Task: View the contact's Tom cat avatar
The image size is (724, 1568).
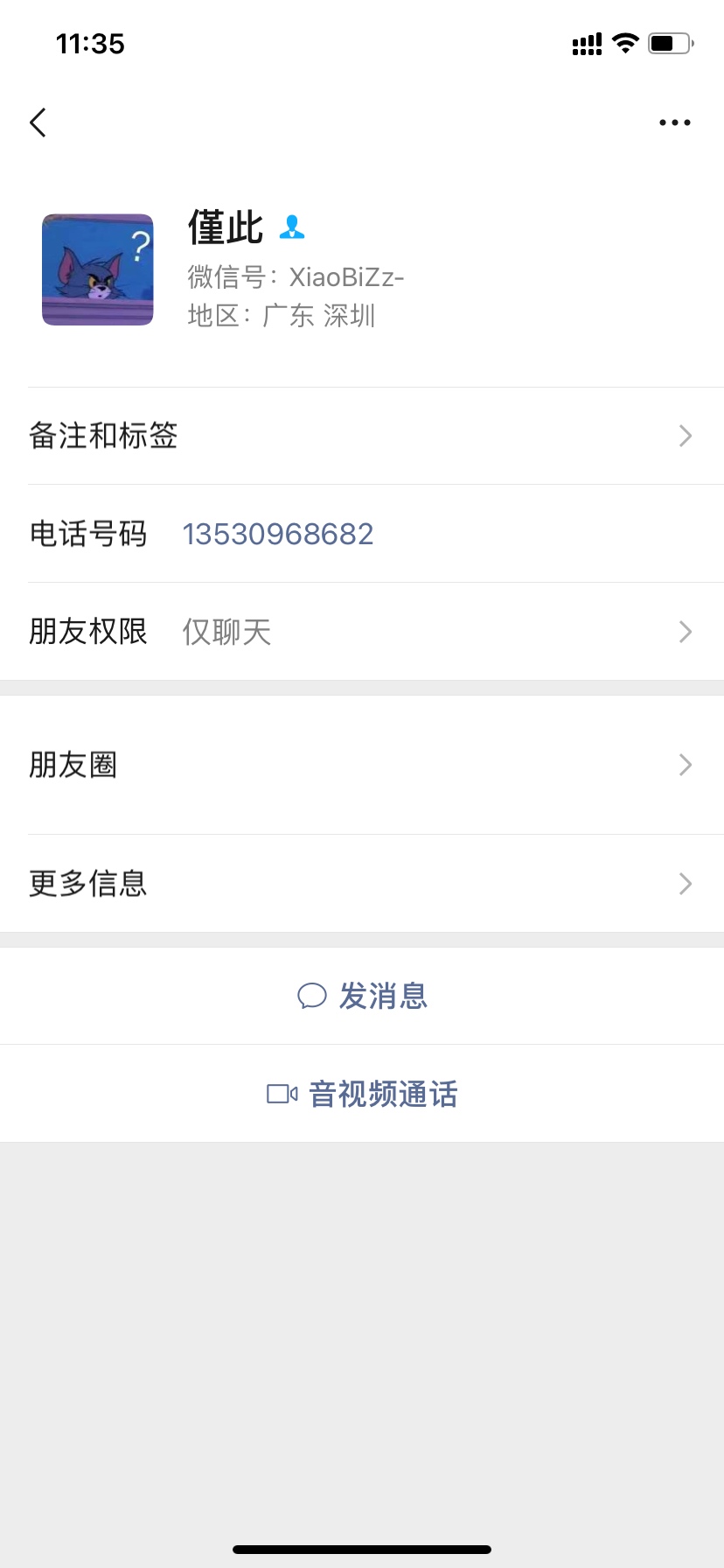Action: (98, 269)
